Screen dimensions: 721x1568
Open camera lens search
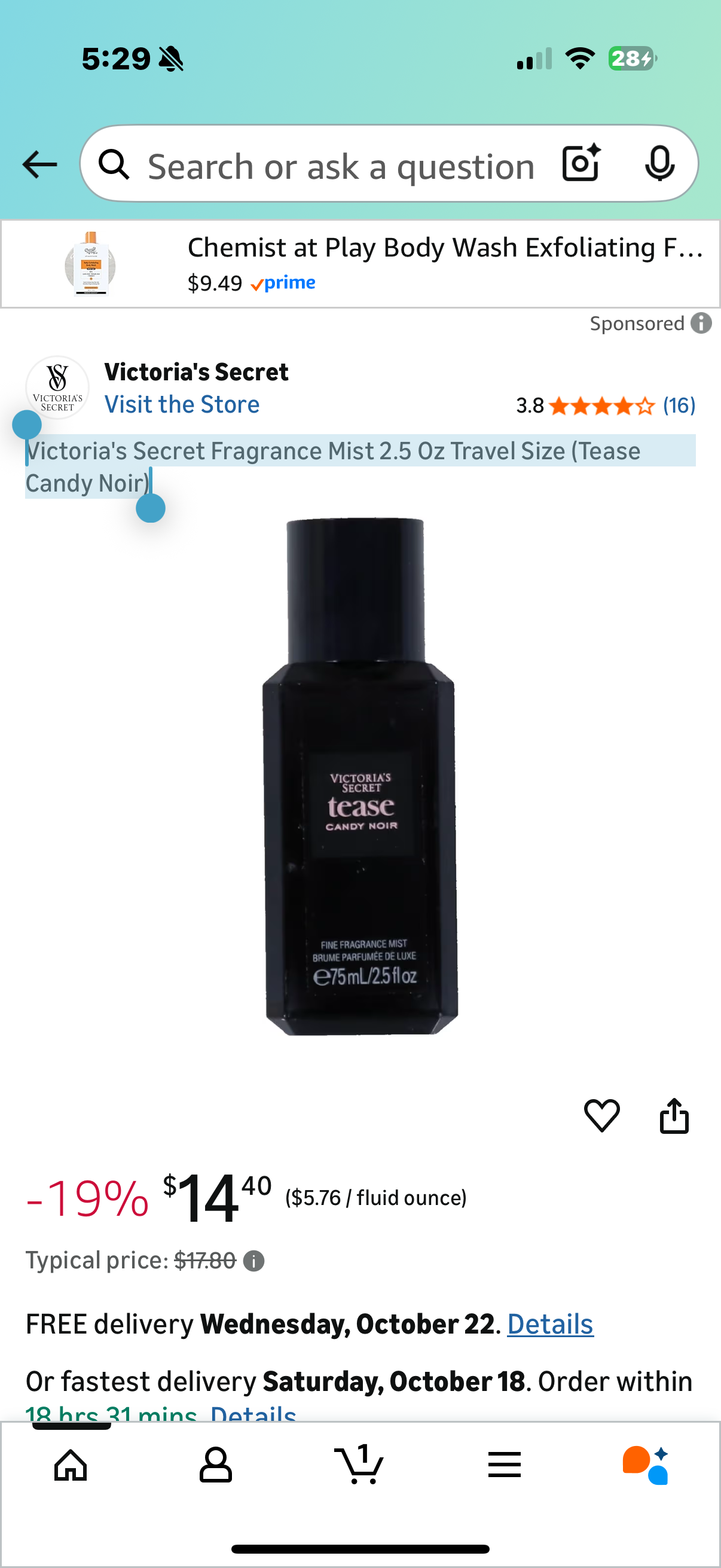[581, 163]
